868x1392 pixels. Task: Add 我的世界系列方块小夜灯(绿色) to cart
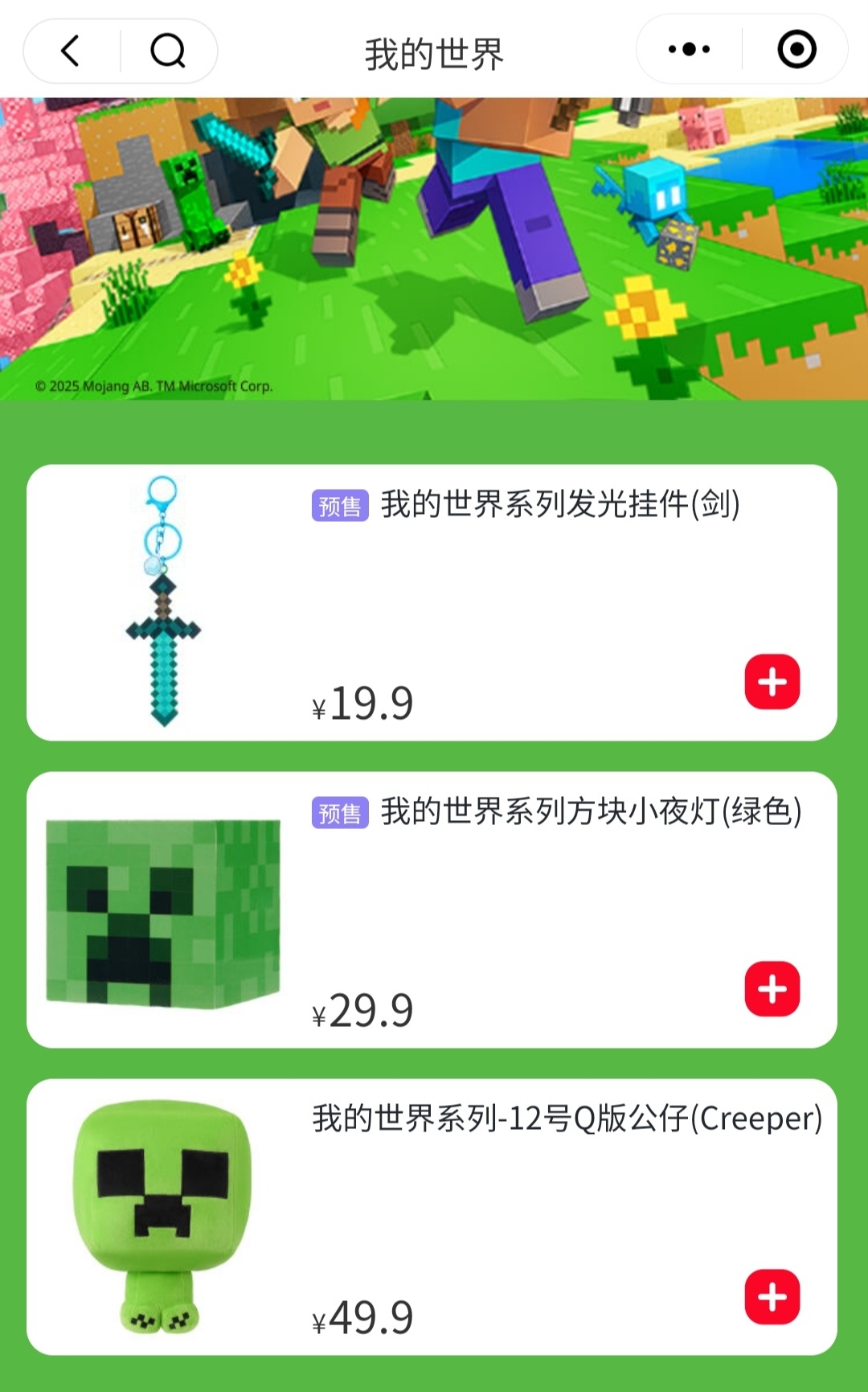tap(772, 989)
